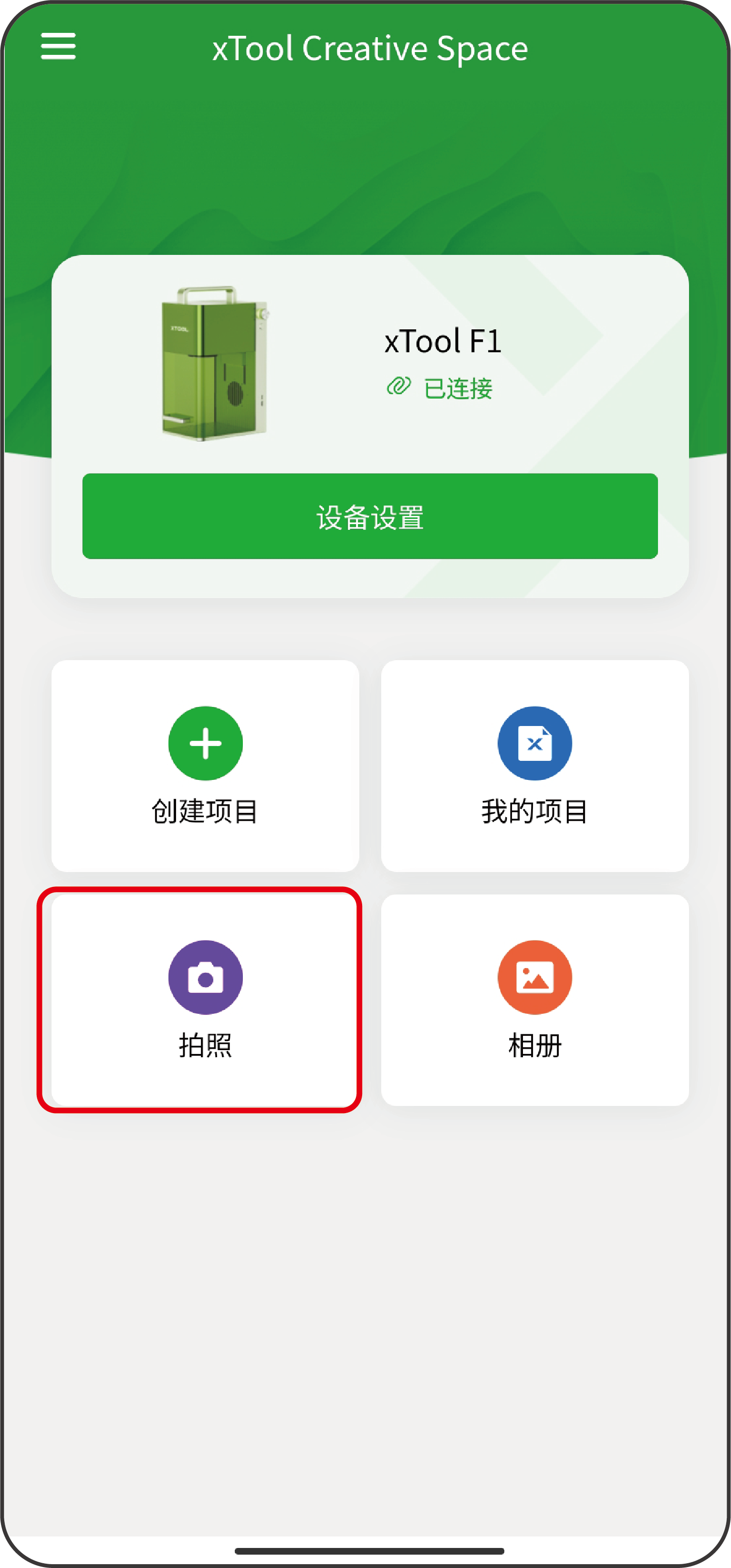Image resolution: width=731 pixels, height=1568 pixels.
Task: Open 我的项目 card
Action: click(x=534, y=765)
